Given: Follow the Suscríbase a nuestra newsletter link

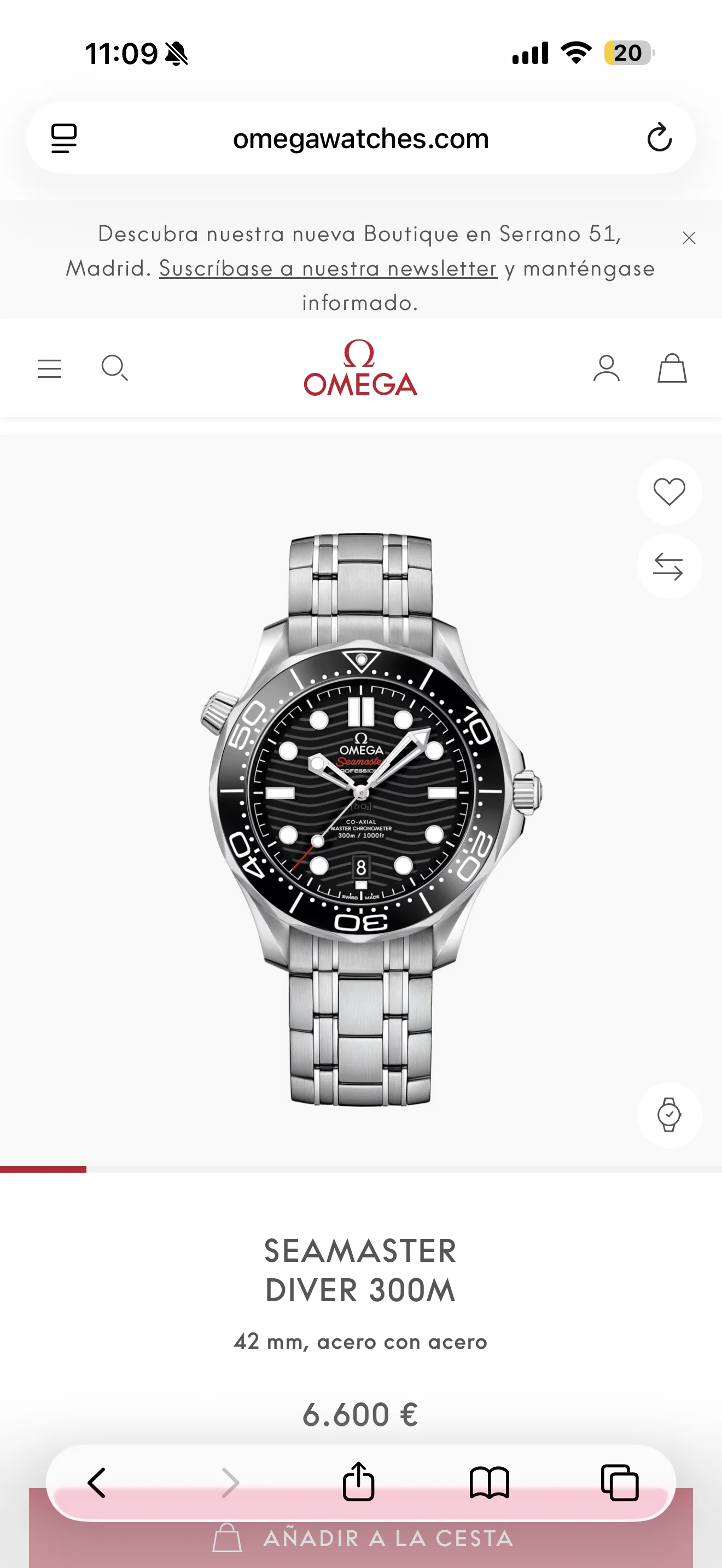Looking at the screenshot, I should (x=328, y=268).
